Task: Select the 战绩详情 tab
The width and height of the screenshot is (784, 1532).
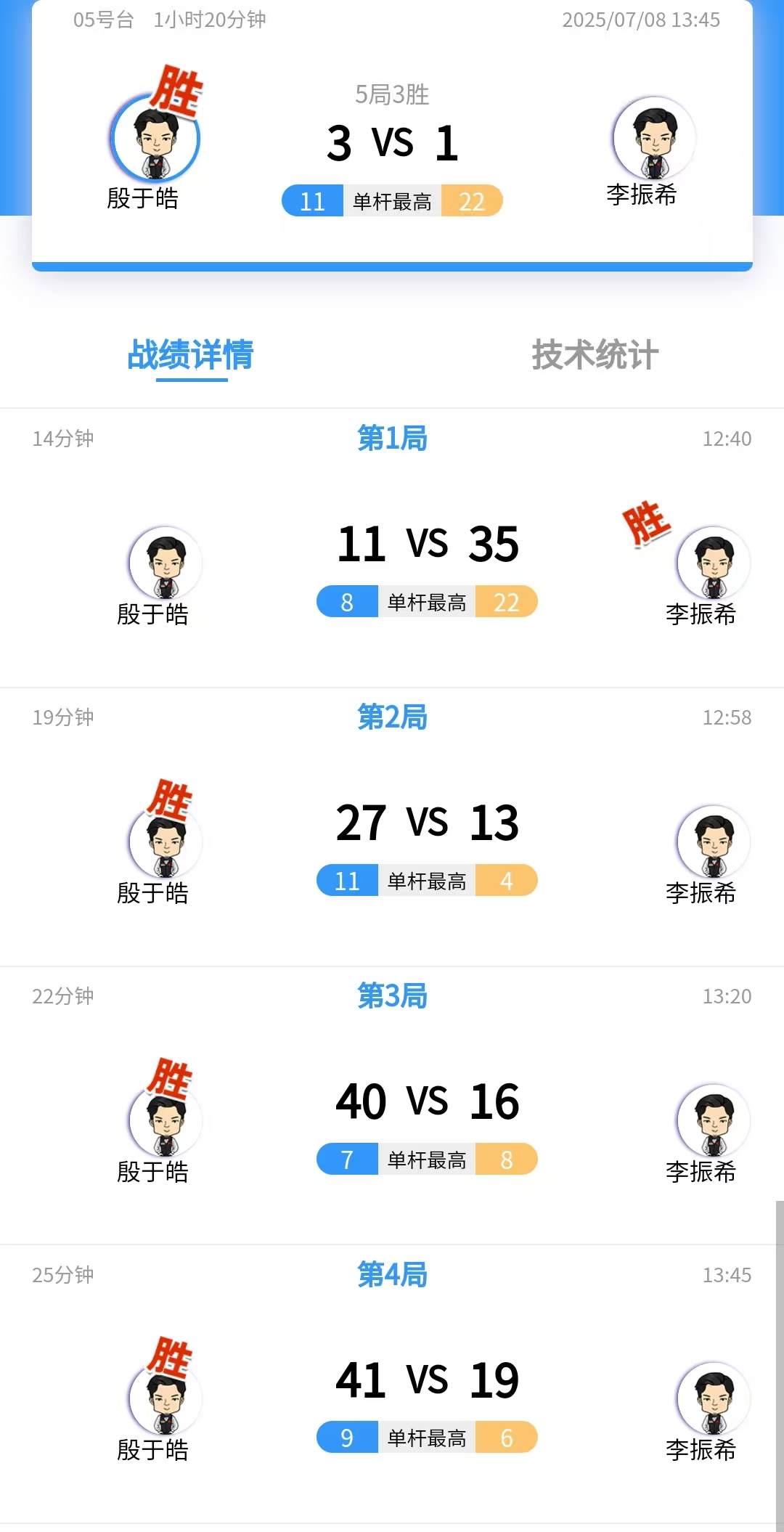Action: pyautogui.click(x=190, y=355)
